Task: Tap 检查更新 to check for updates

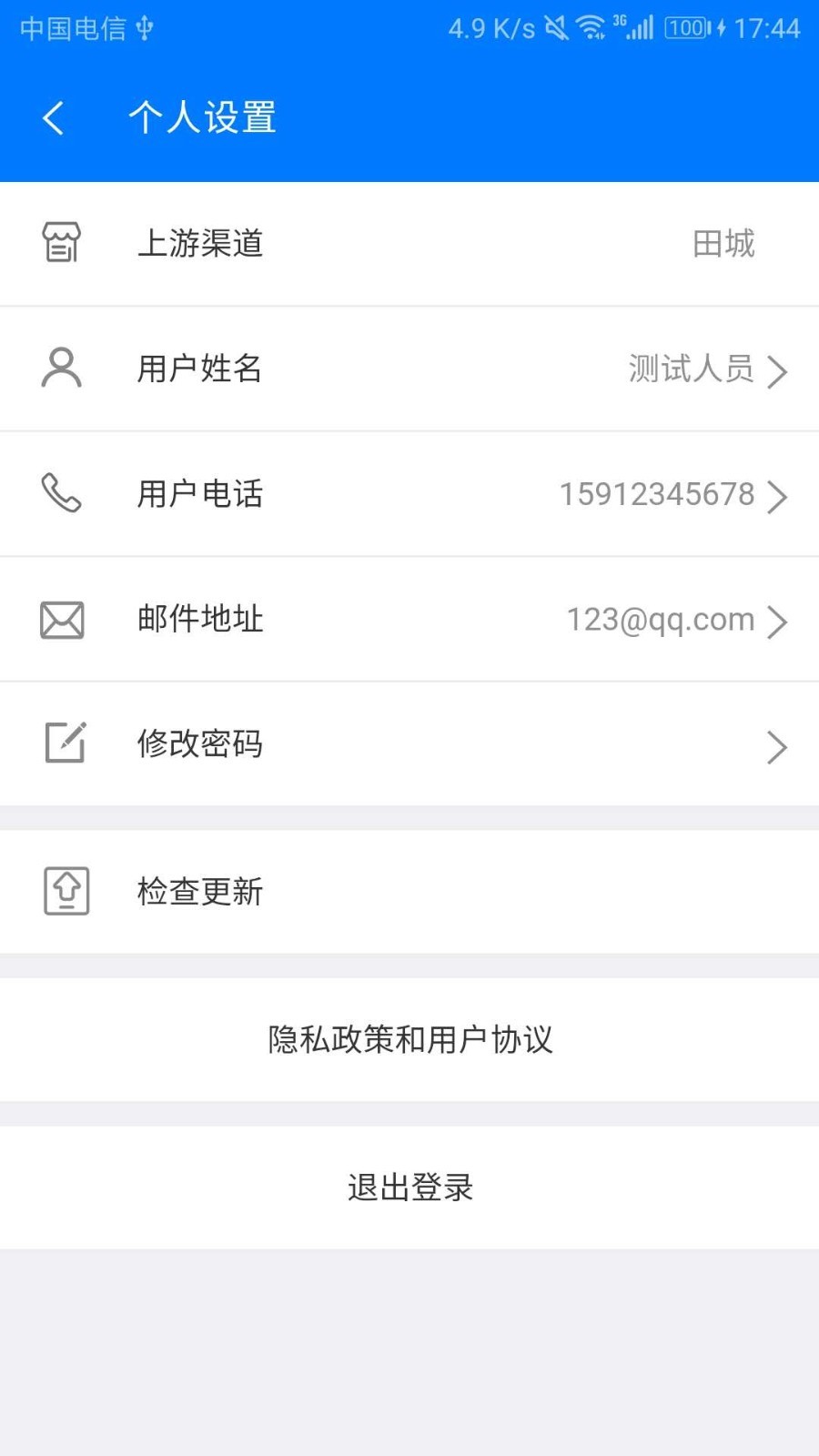Action: (200, 892)
